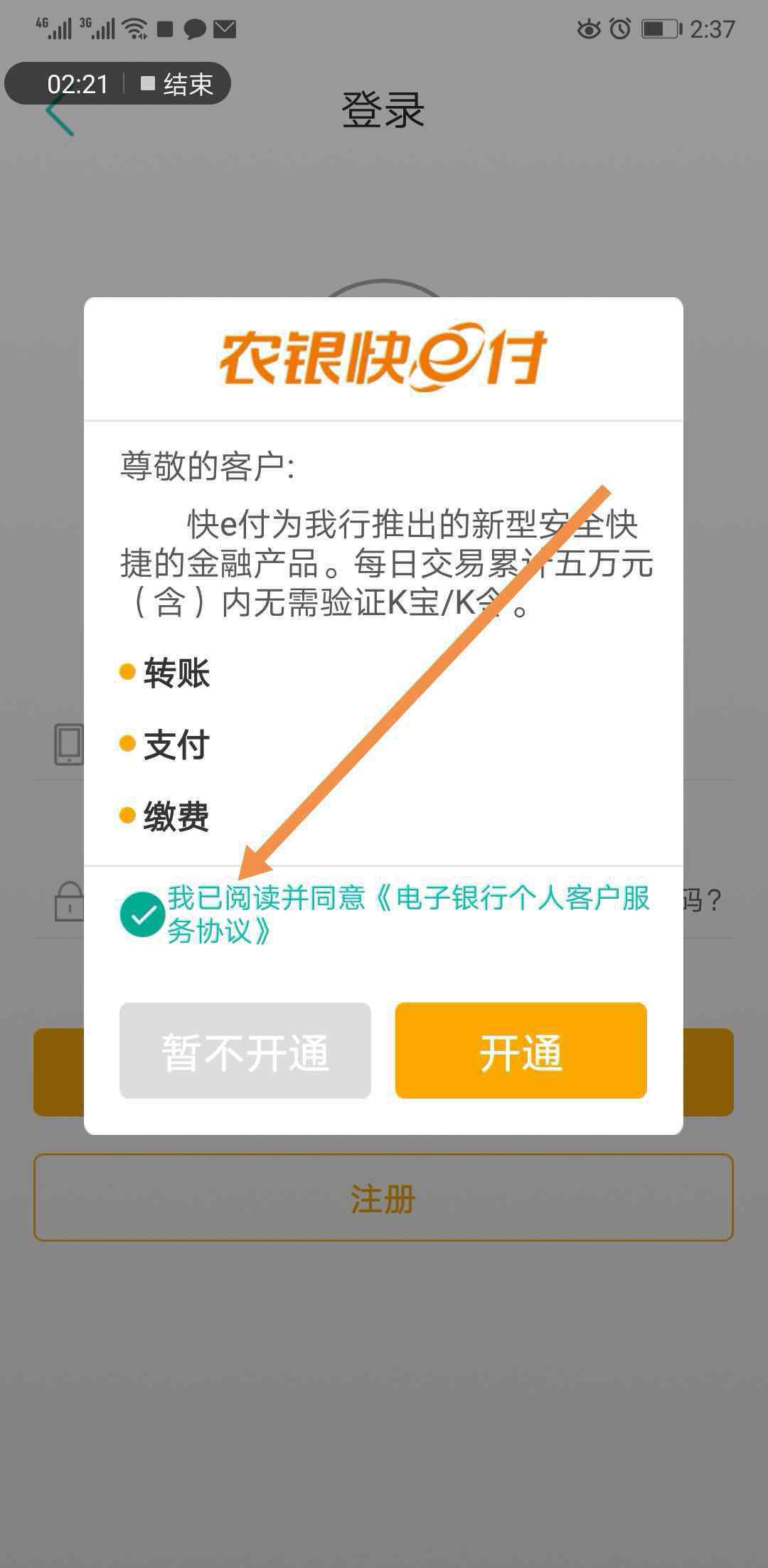The height and width of the screenshot is (1568, 768).
Task: Choose 暂不开通 to skip activation
Action: pyautogui.click(x=245, y=1050)
